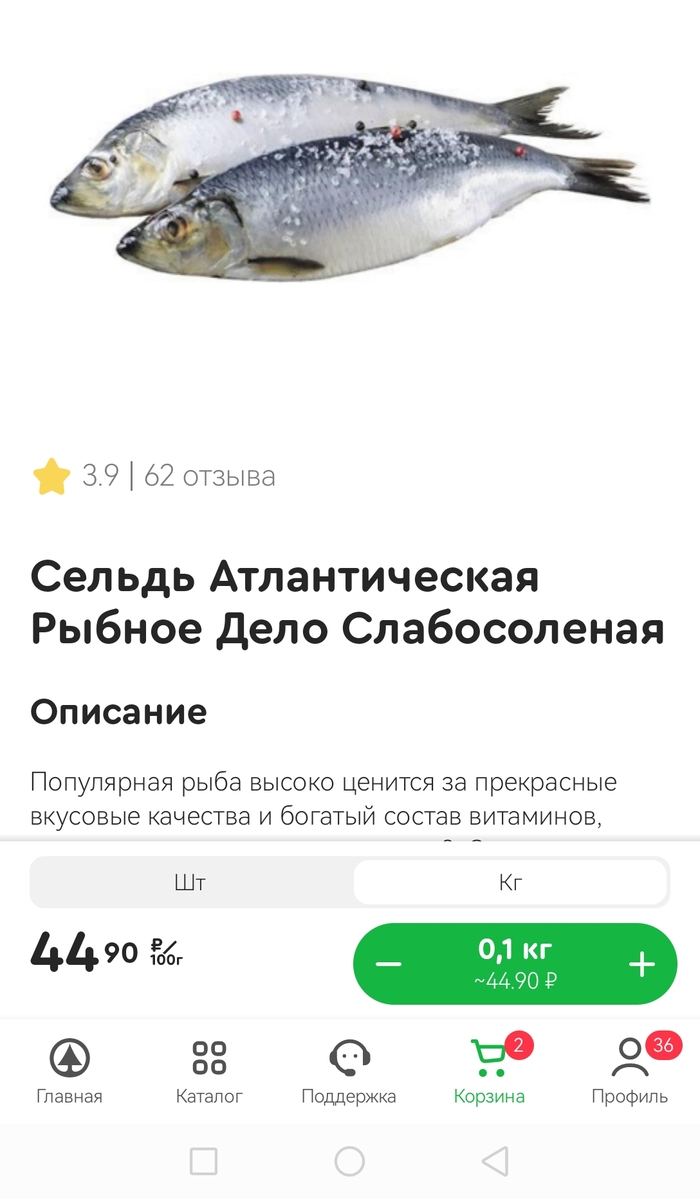Open the Каталог tab
The height and width of the screenshot is (1199, 700).
point(209,1070)
